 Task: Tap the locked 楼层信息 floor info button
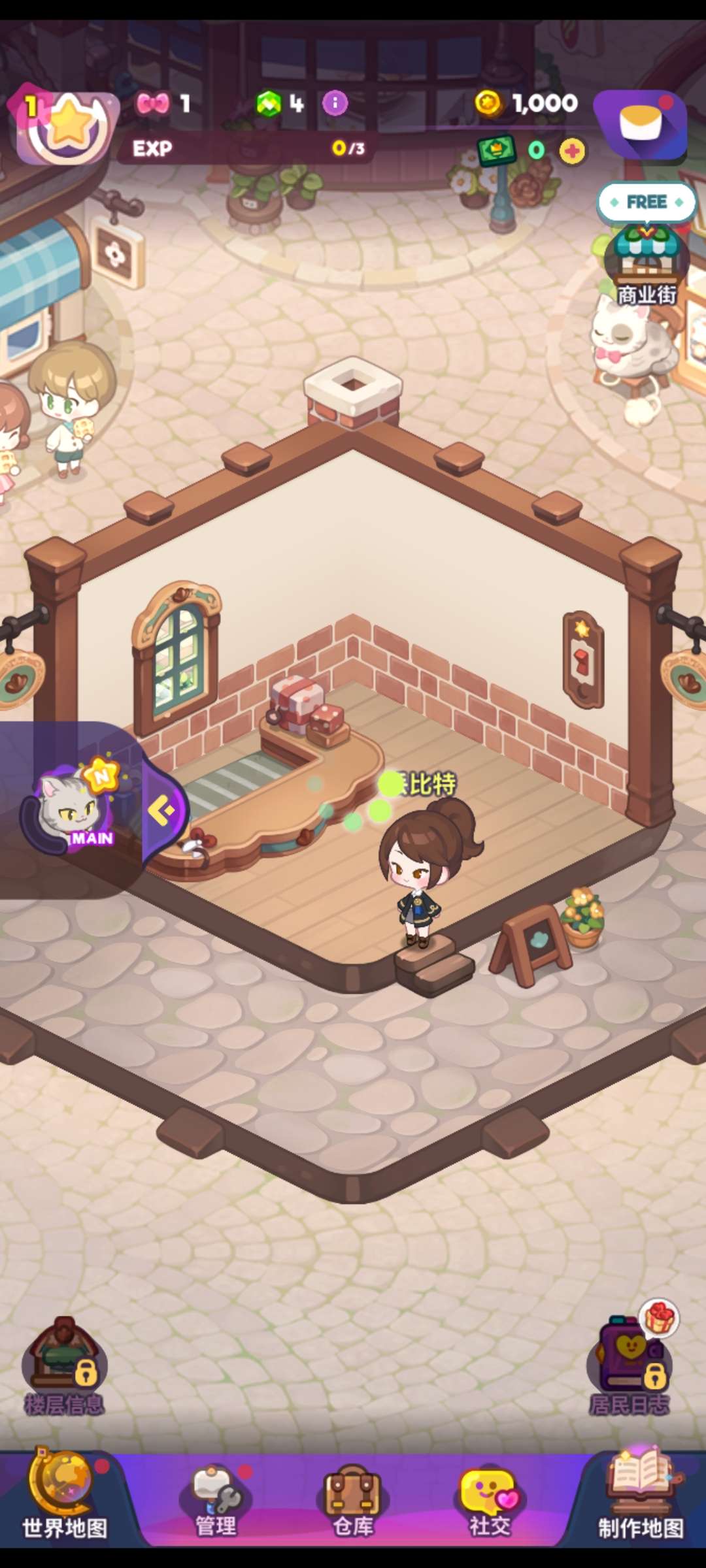(x=64, y=1364)
